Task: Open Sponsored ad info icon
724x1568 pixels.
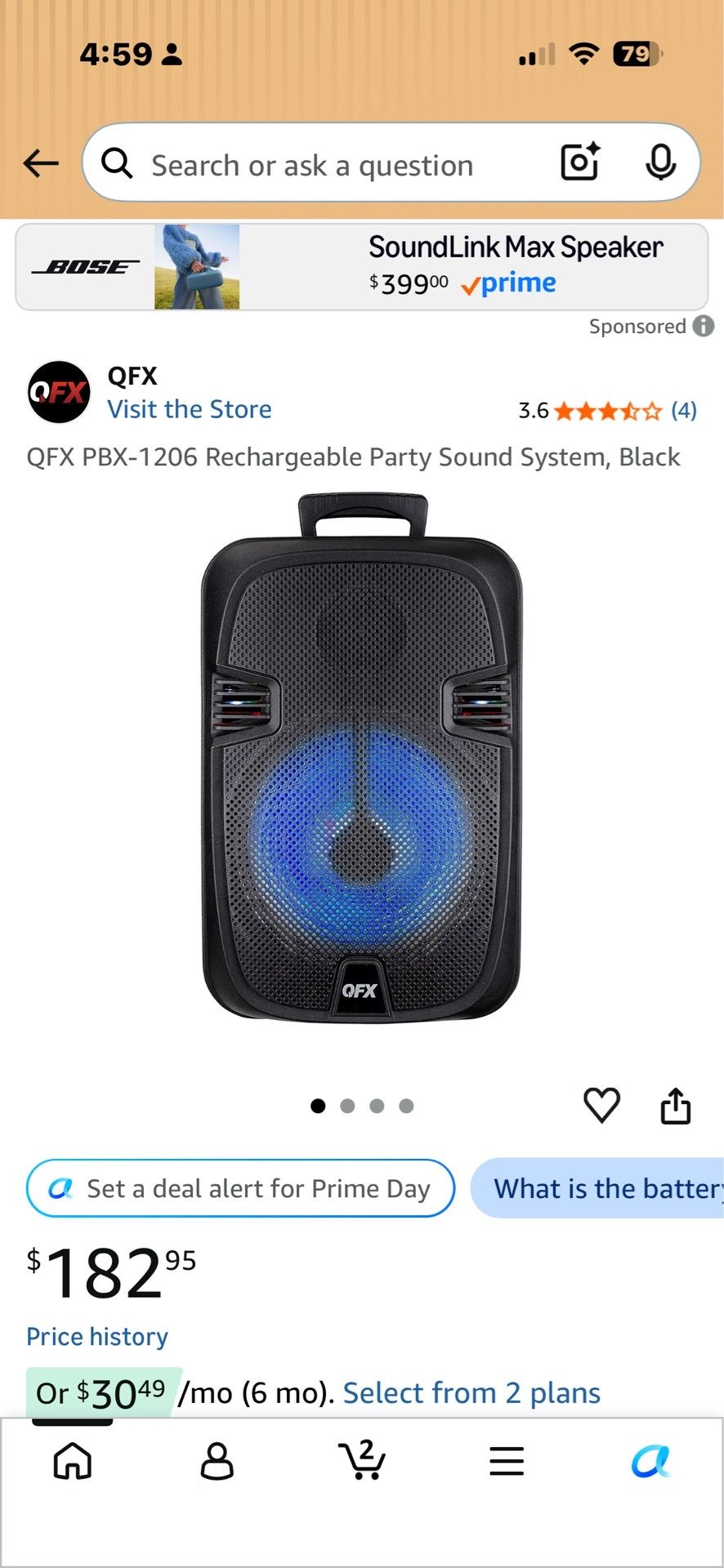Action: click(x=704, y=326)
